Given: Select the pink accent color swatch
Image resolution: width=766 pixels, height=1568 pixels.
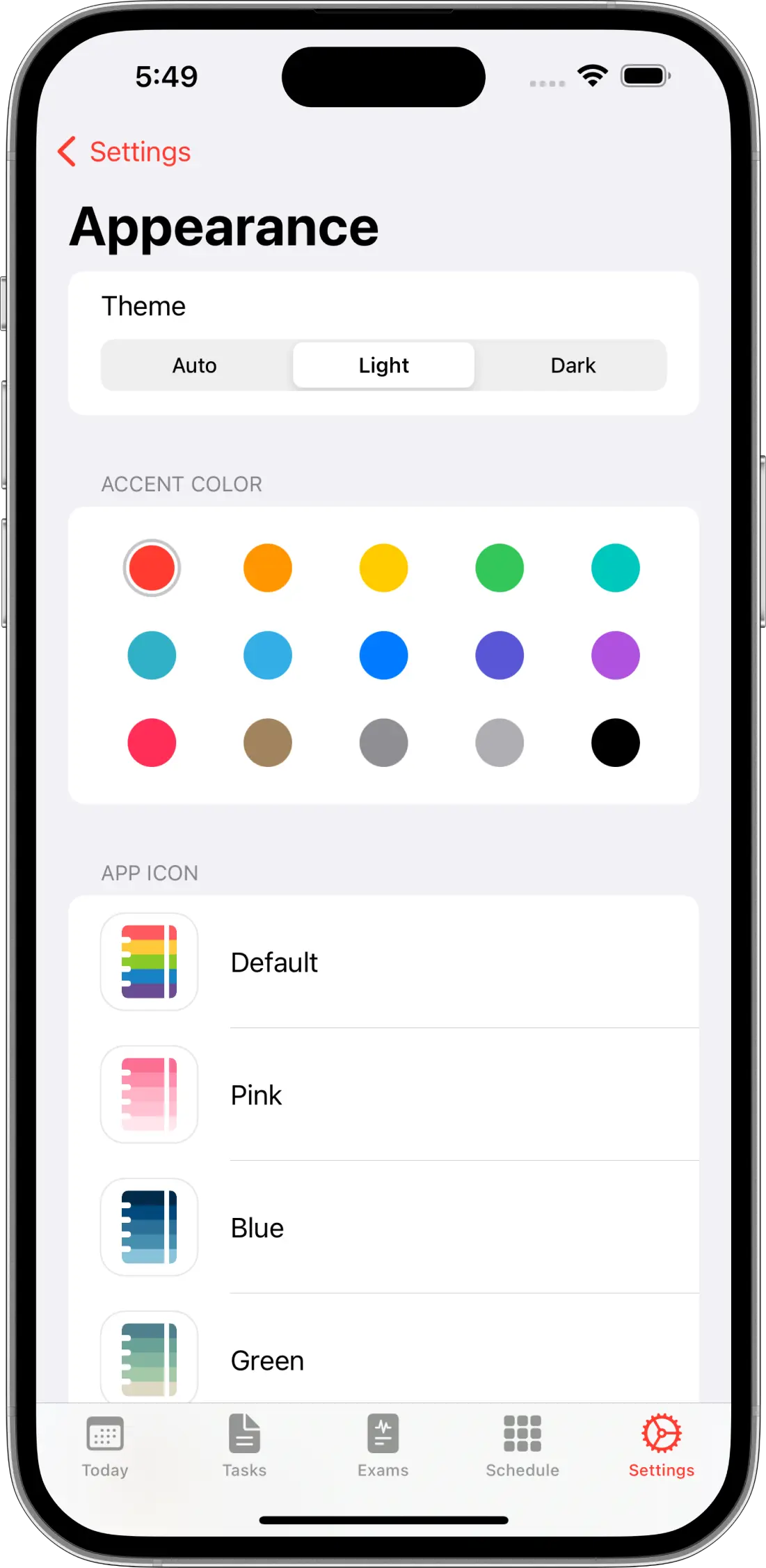Looking at the screenshot, I should click(x=152, y=743).
